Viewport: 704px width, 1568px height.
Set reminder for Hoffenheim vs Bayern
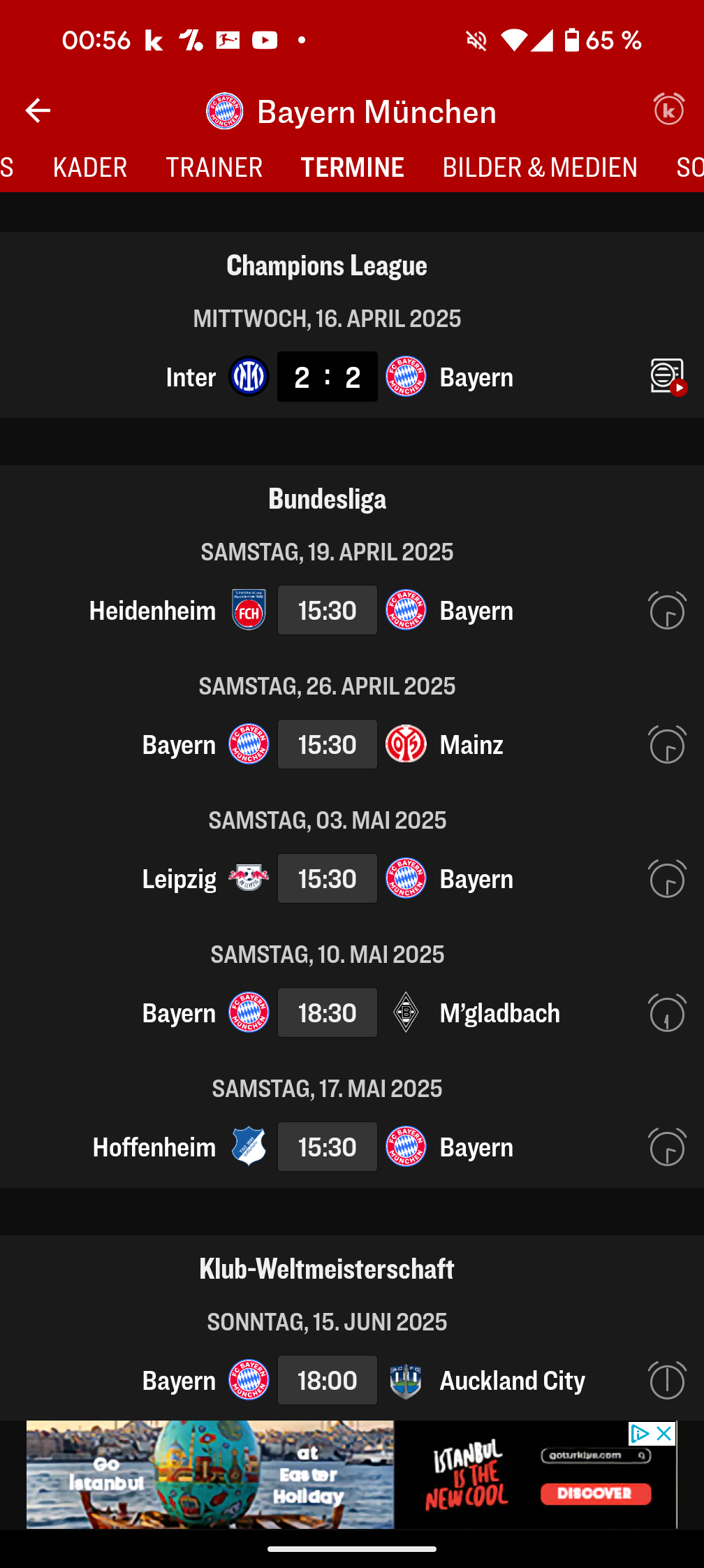point(668,1147)
